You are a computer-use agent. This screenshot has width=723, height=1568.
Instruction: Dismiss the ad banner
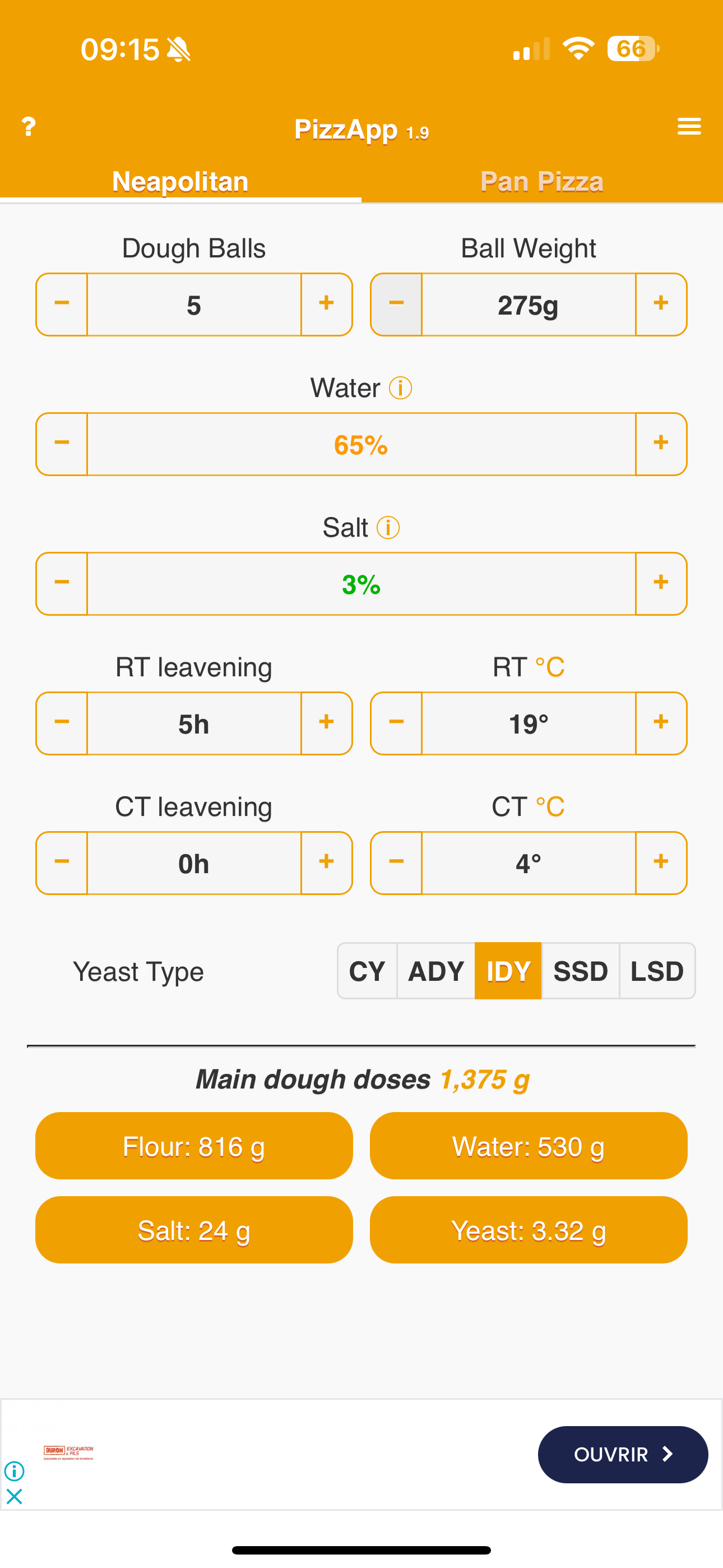click(x=14, y=1496)
